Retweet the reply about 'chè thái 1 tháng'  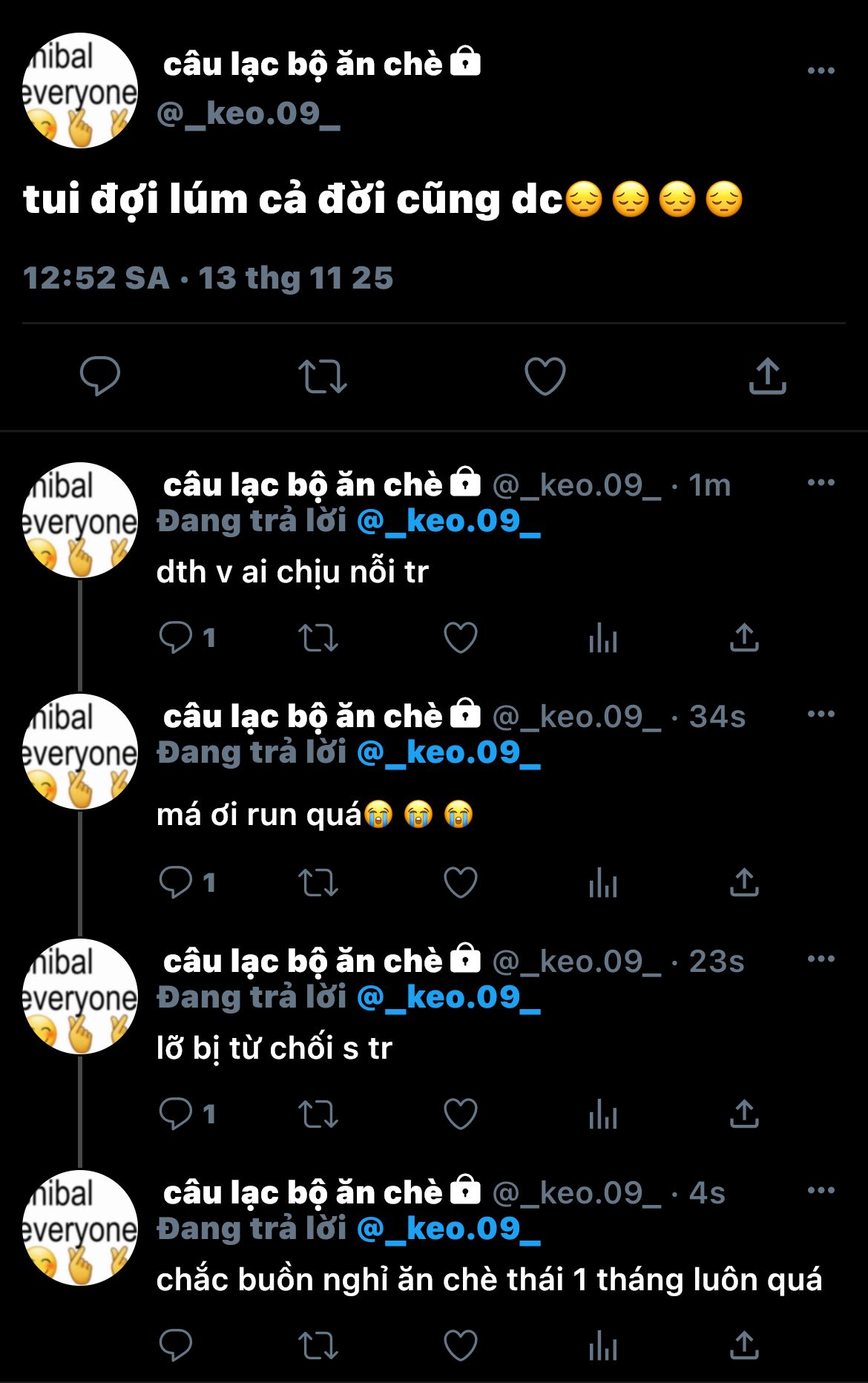318,1346
